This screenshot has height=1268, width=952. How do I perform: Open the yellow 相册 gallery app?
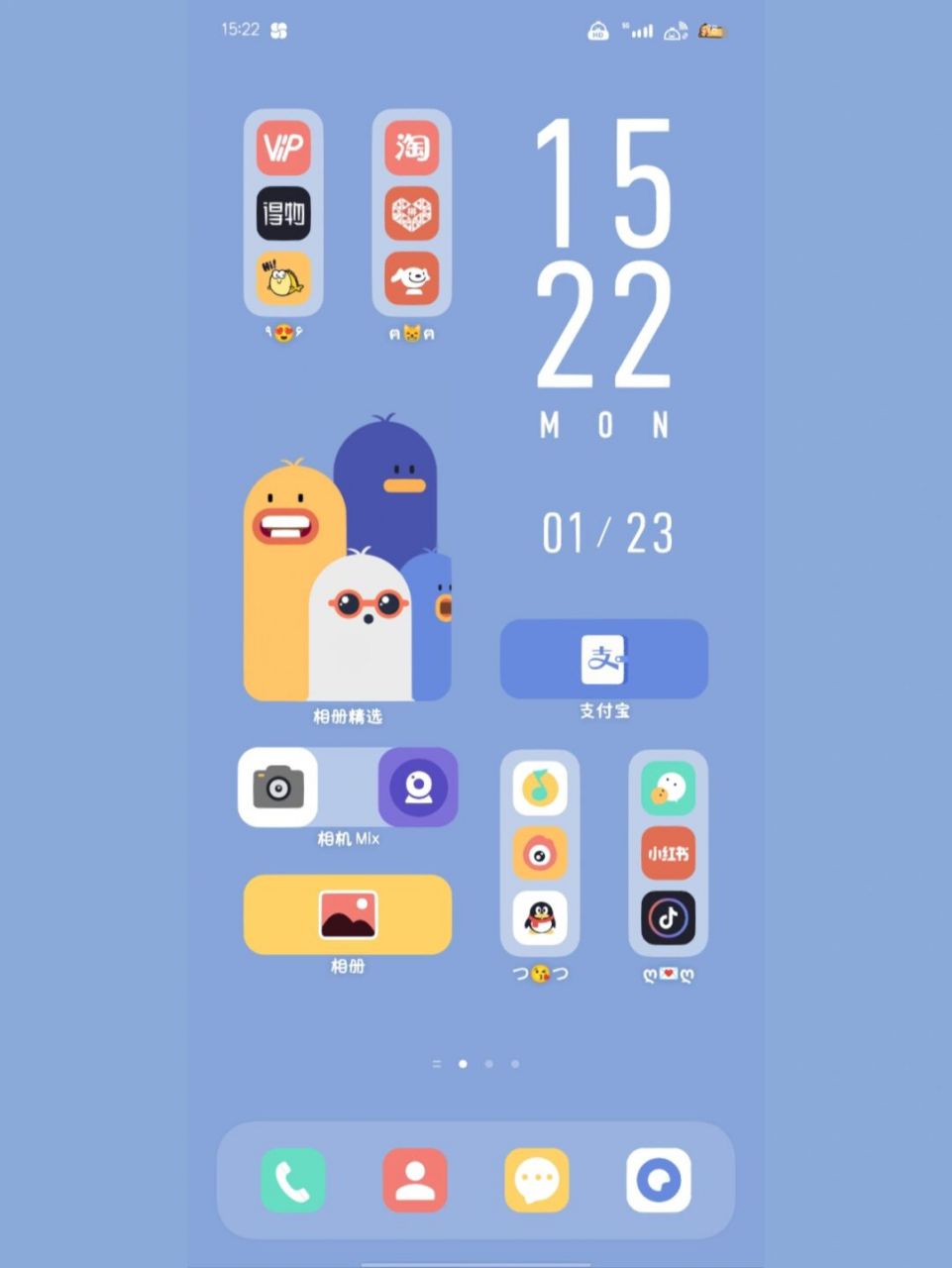348,914
